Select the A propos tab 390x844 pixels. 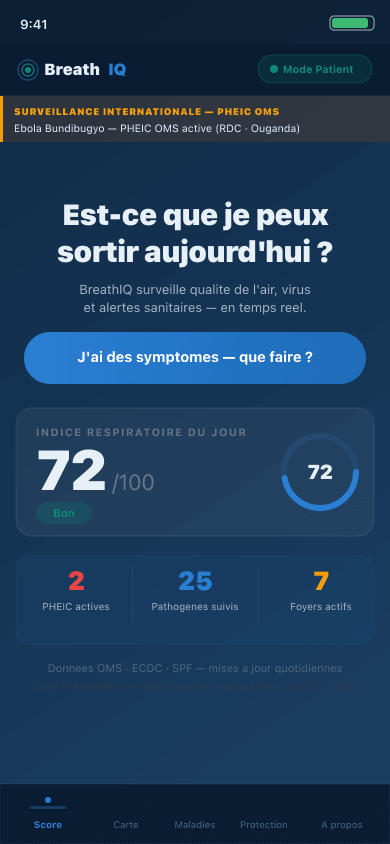click(x=342, y=824)
